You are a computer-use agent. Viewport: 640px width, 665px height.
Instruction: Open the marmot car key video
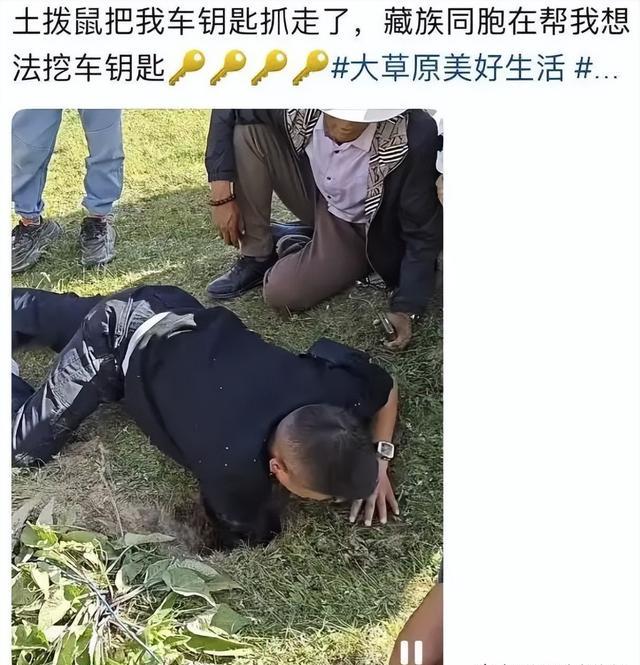227,380
